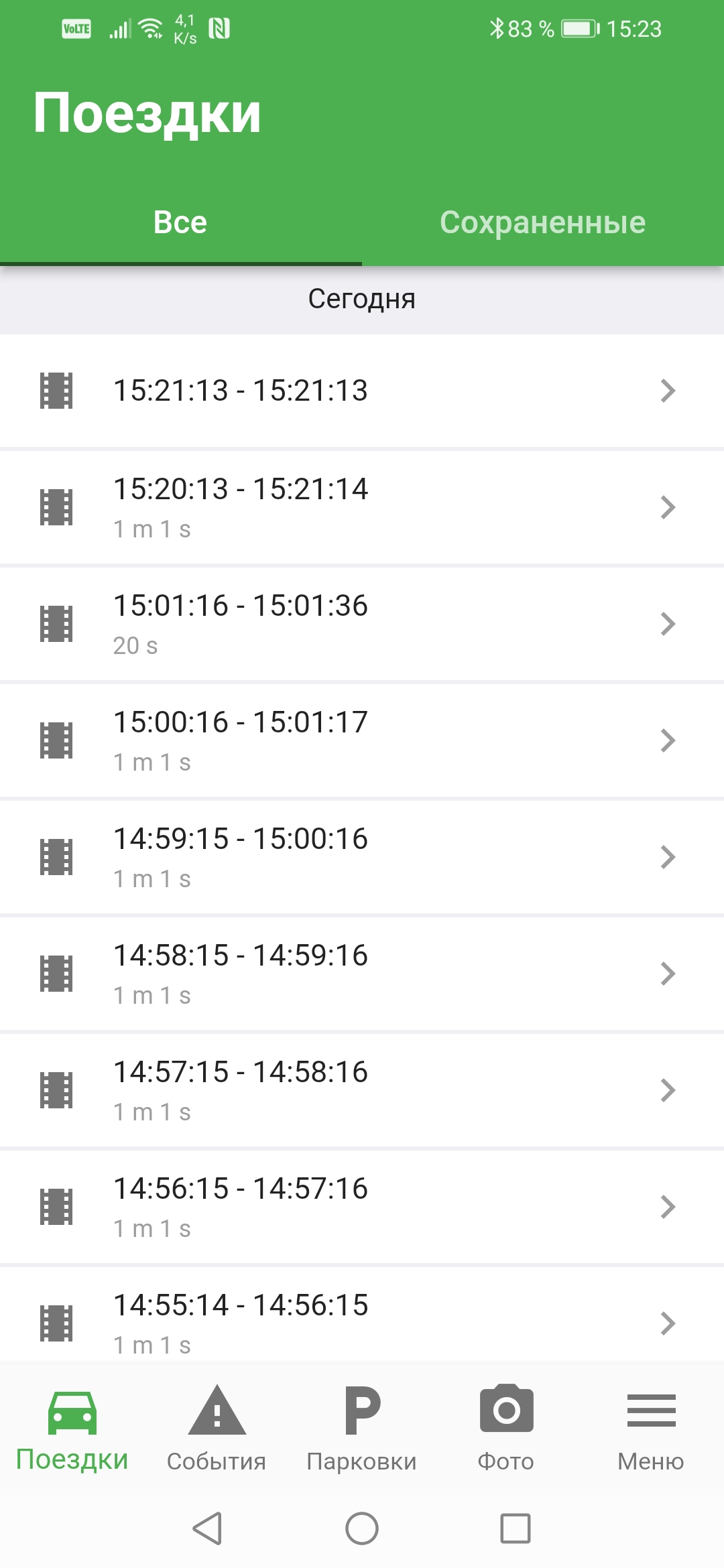
Task: Open the trip 15:21:13 - 15:21:13
Action: (x=362, y=391)
